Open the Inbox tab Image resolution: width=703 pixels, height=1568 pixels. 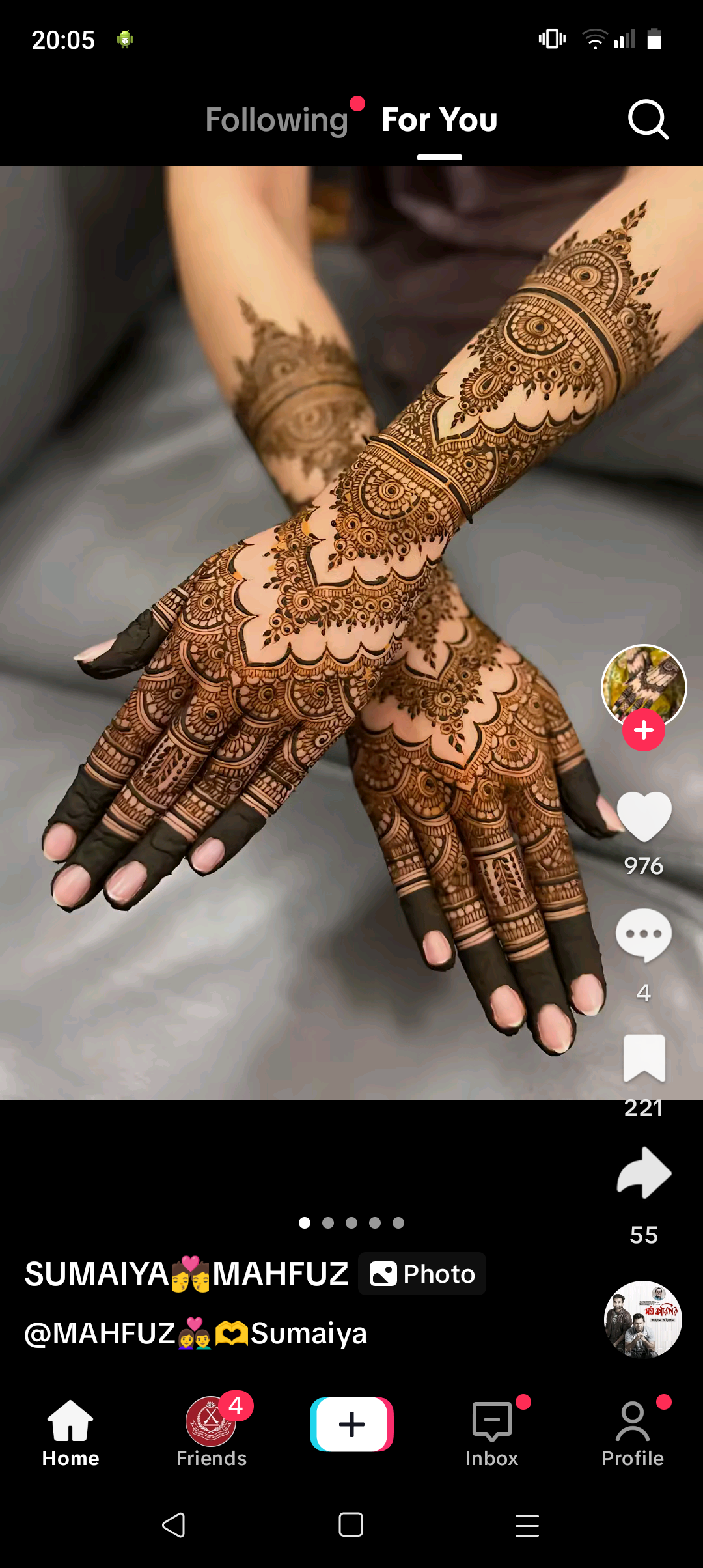click(x=492, y=1432)
